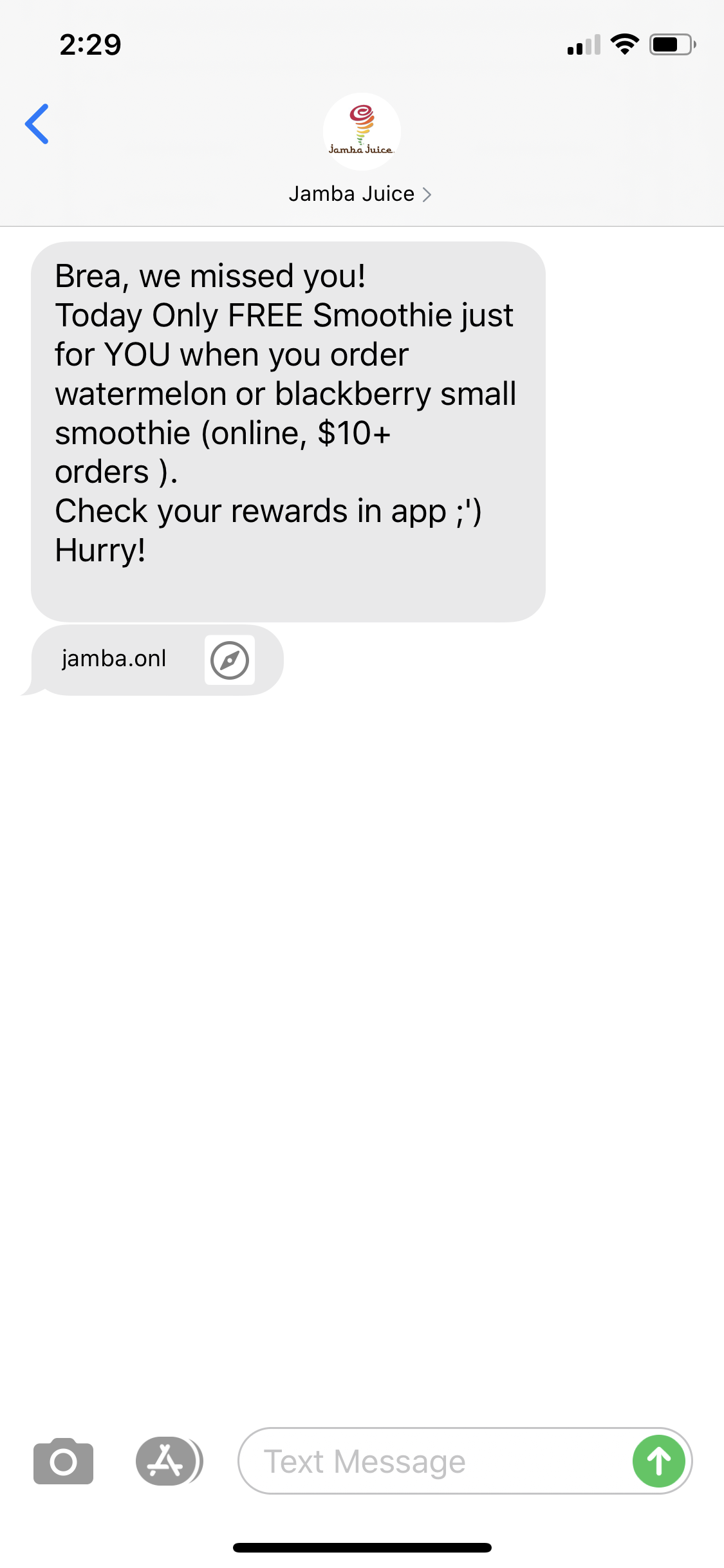
Task: Tap the home indicator bar at the bottom
Action: [362, 1548]
